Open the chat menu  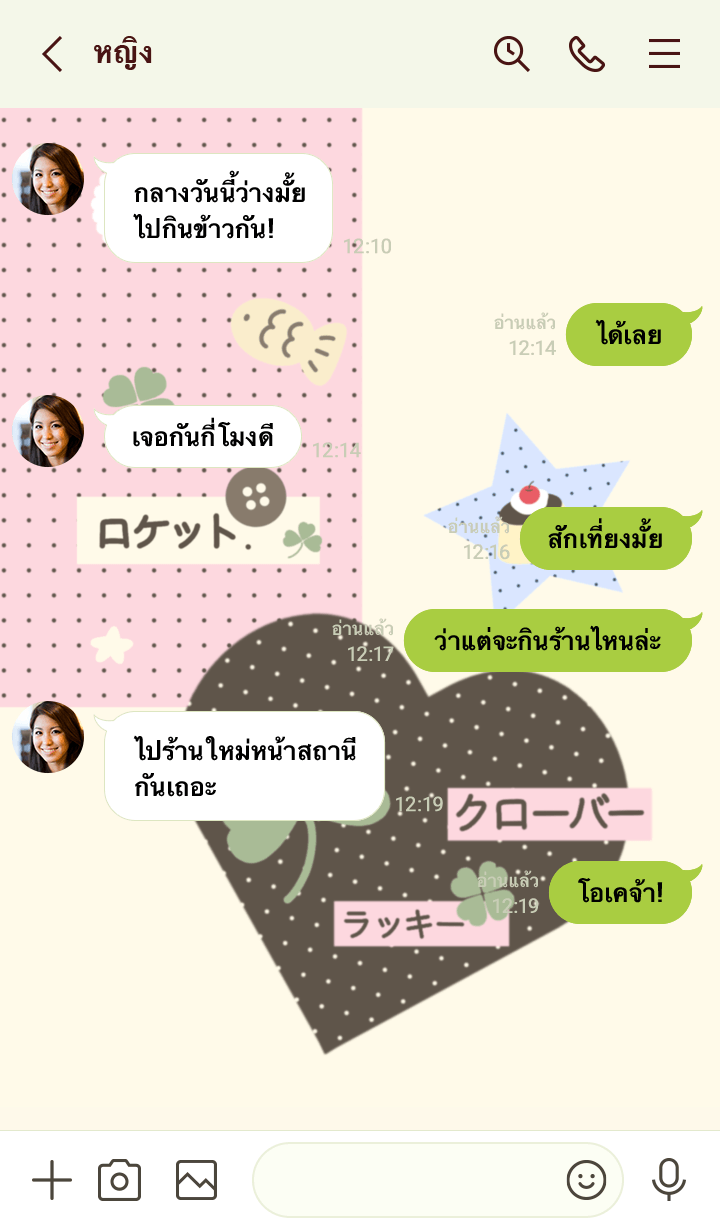[664, 54]
